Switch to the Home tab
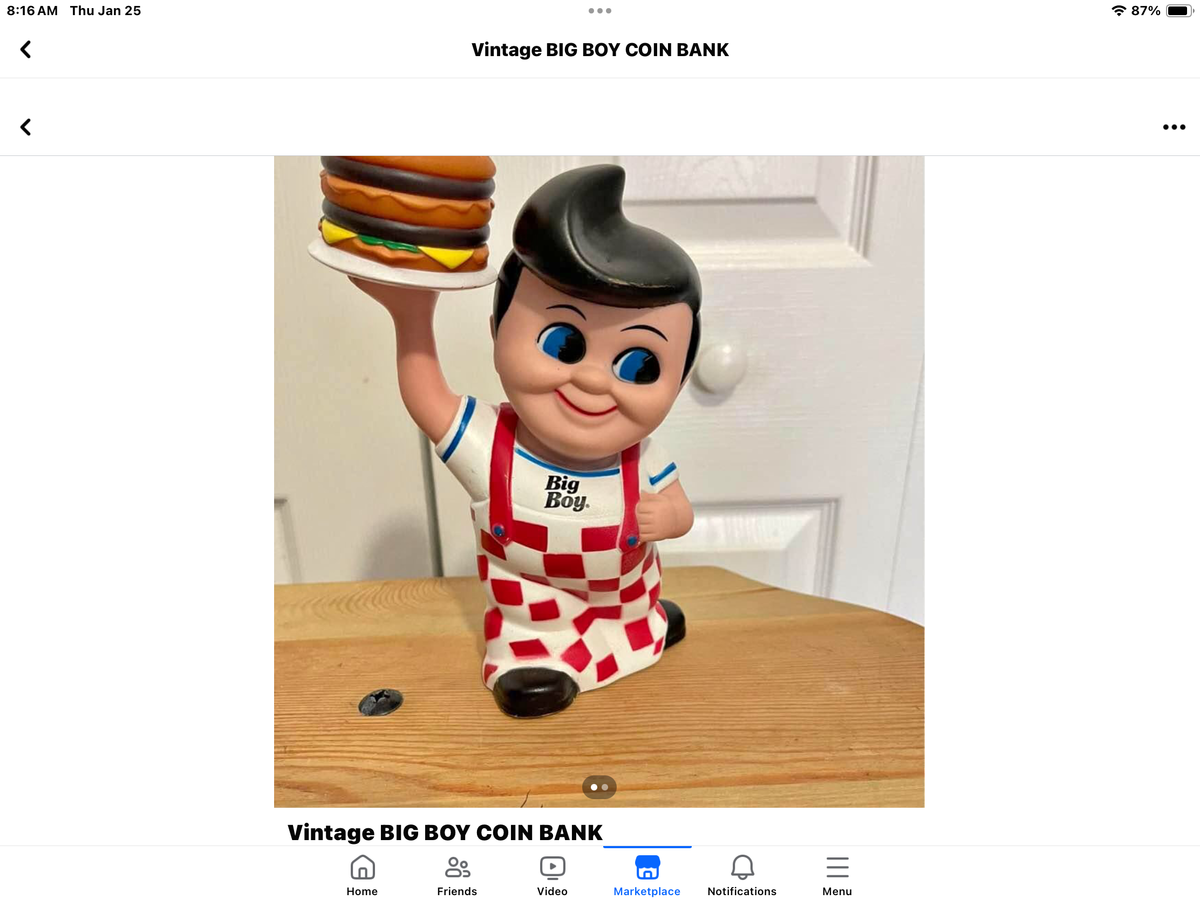Screen dimensions: 1200x900 tap(362, 875)
